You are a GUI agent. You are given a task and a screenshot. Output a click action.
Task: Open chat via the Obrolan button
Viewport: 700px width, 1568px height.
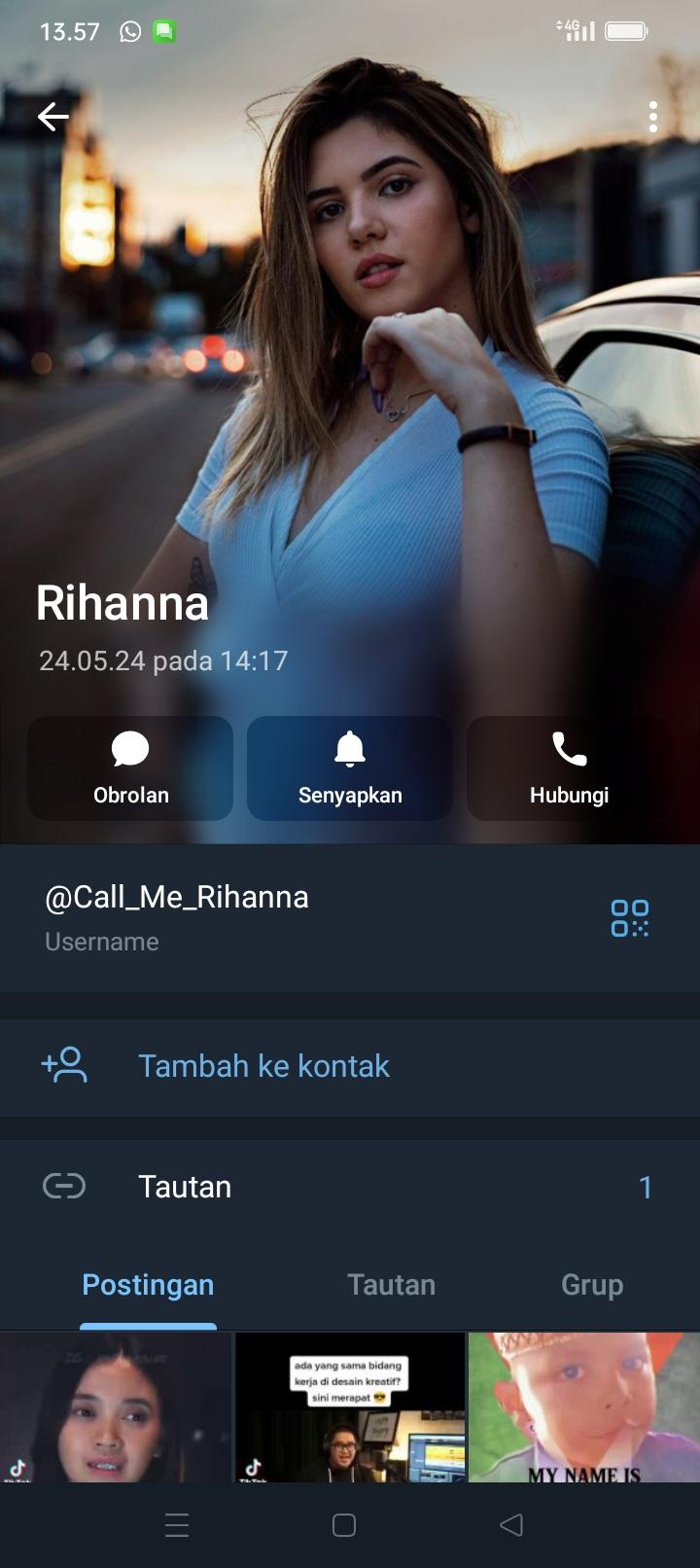[130, 768]
